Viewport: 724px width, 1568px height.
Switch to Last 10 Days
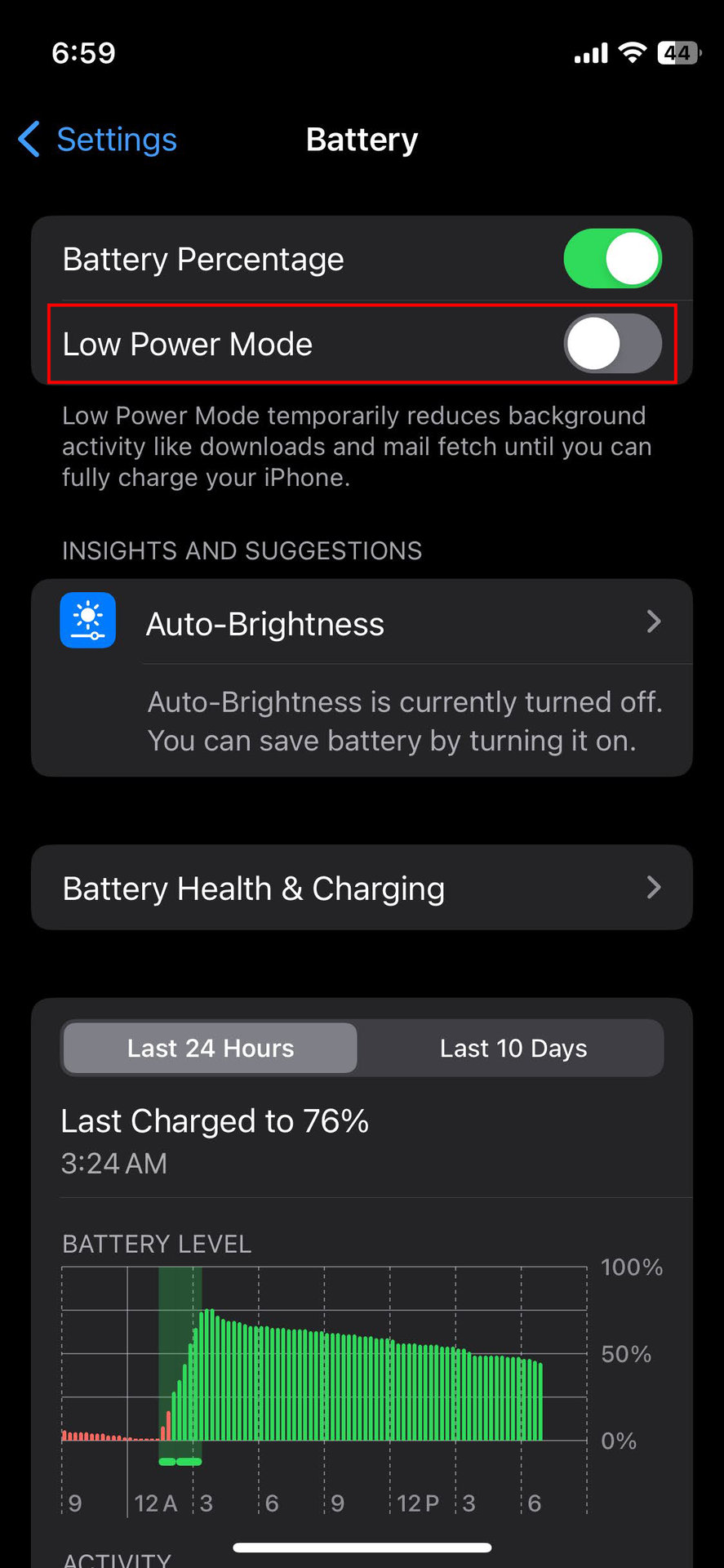(x=513, y=1048)
